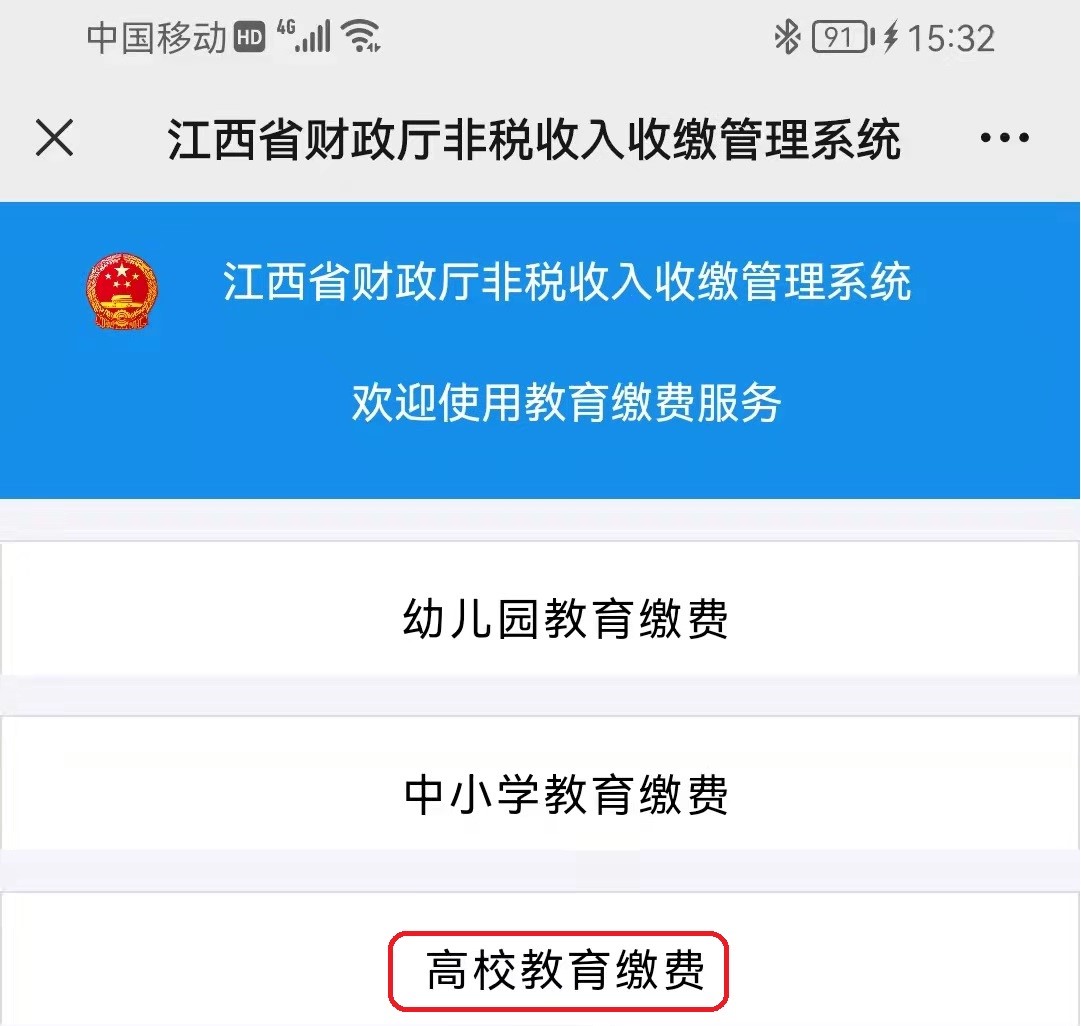This screenshot has width=1081, height=1026.
Task: Open 幼儿园教育缴费 payment option
Action: pos(565,618)
